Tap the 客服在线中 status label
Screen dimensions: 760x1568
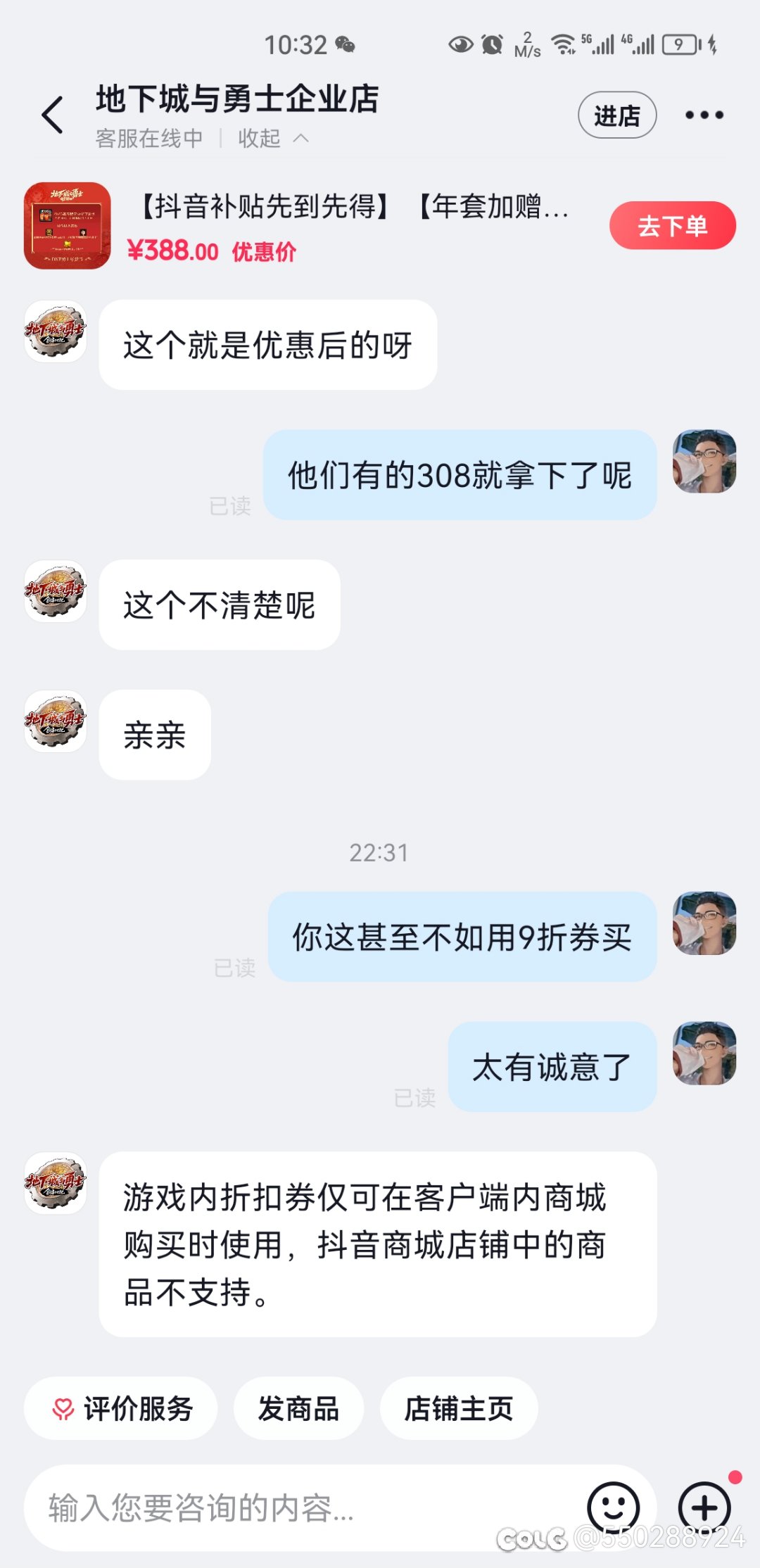pos(148,138)
